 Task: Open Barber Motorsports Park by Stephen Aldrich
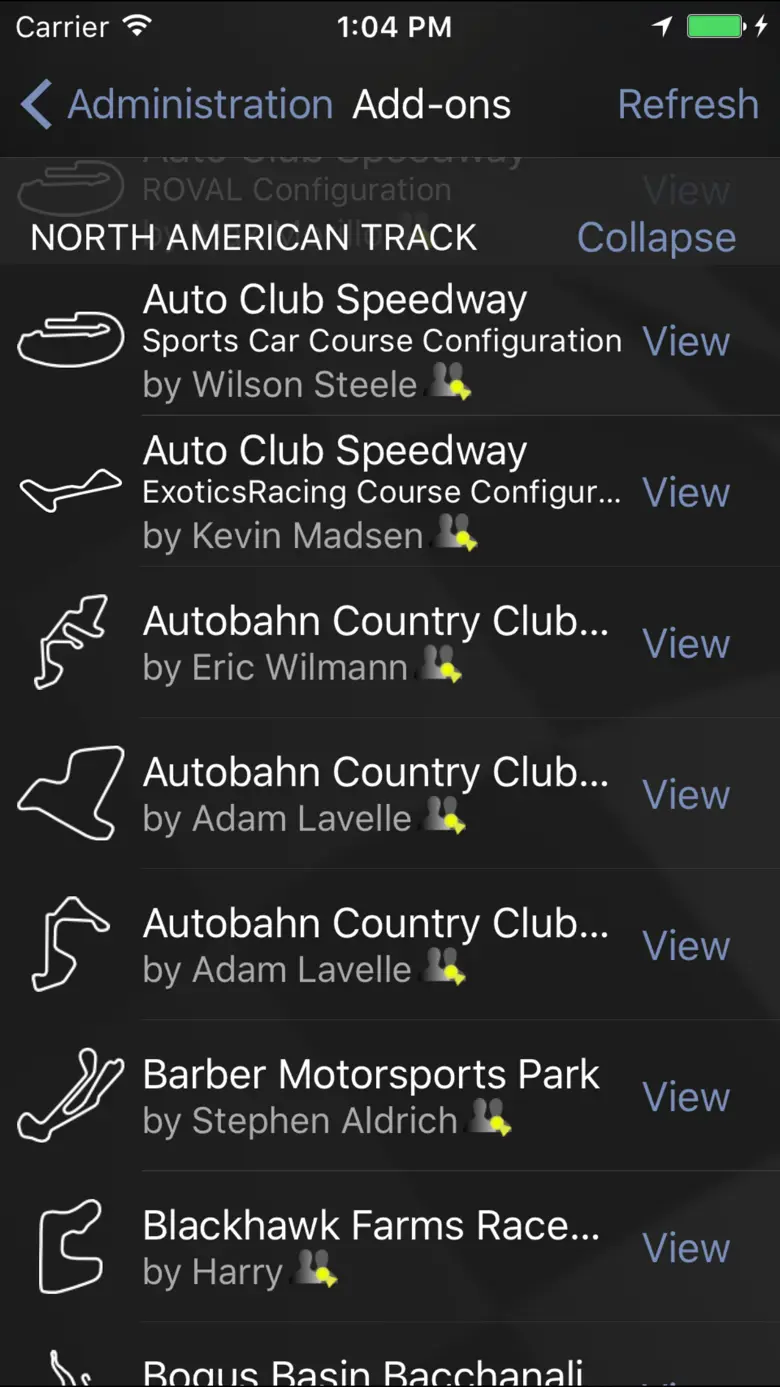coord(370,1097)
